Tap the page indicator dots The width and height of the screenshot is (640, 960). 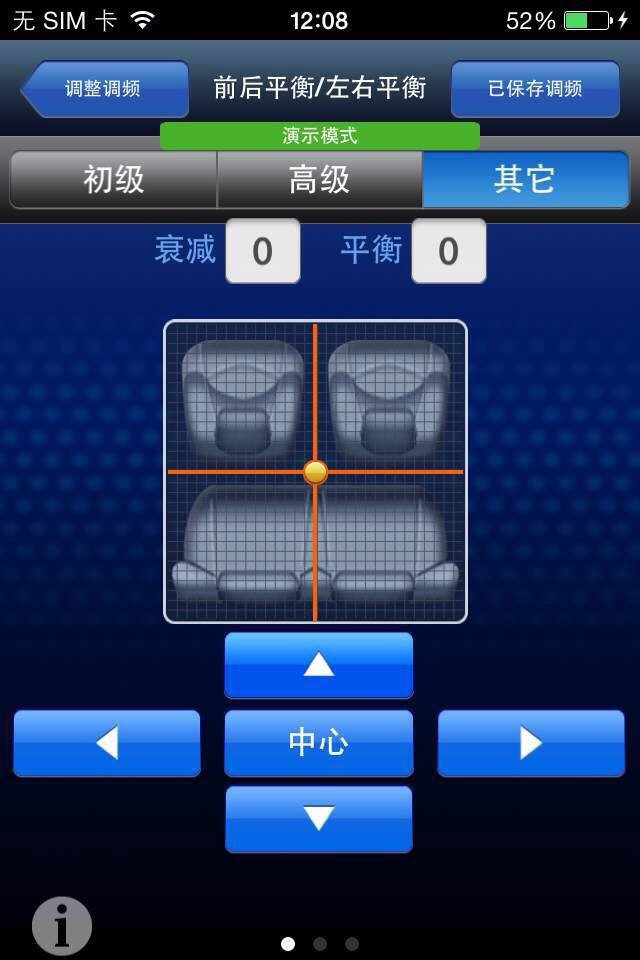(x=320, y=943)
